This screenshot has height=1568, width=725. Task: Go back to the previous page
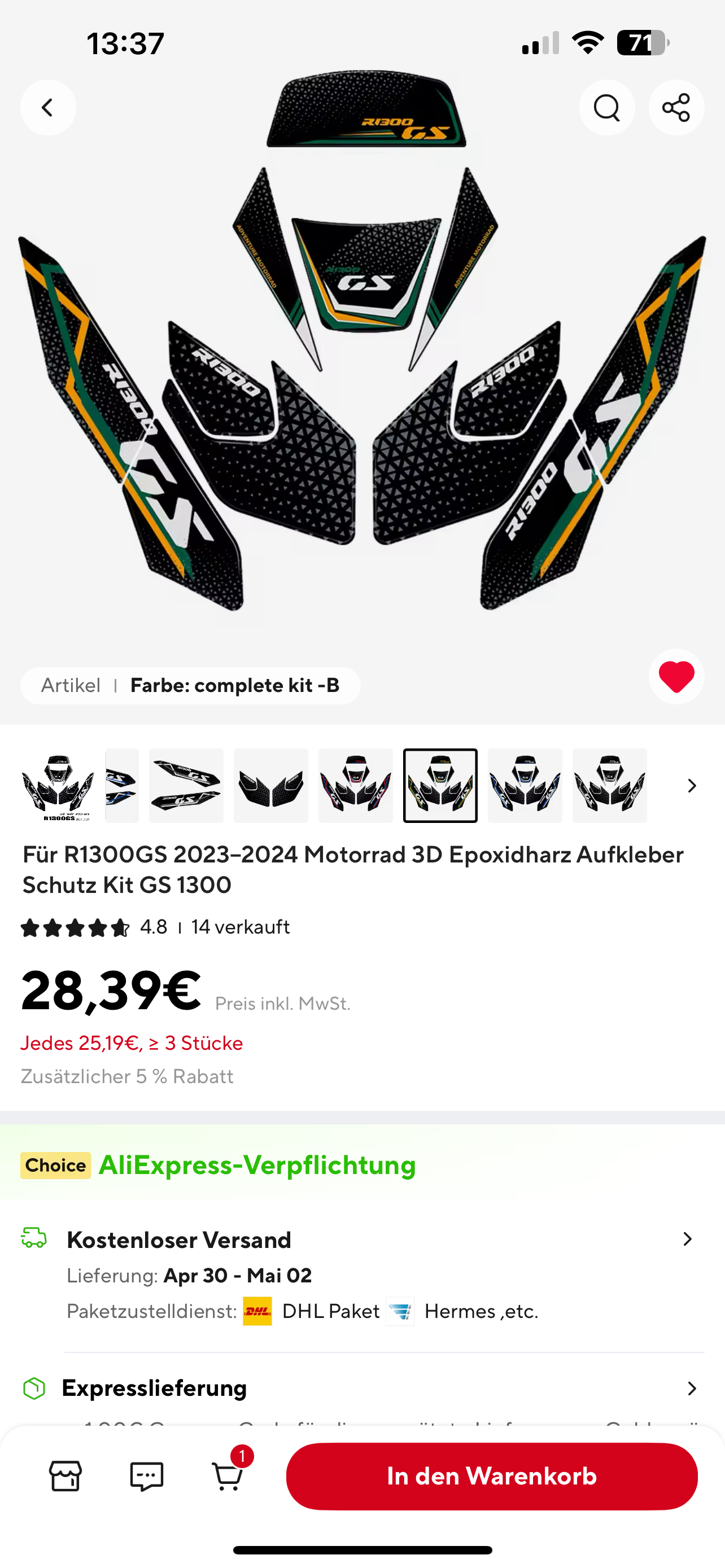[x=48, y=108]
